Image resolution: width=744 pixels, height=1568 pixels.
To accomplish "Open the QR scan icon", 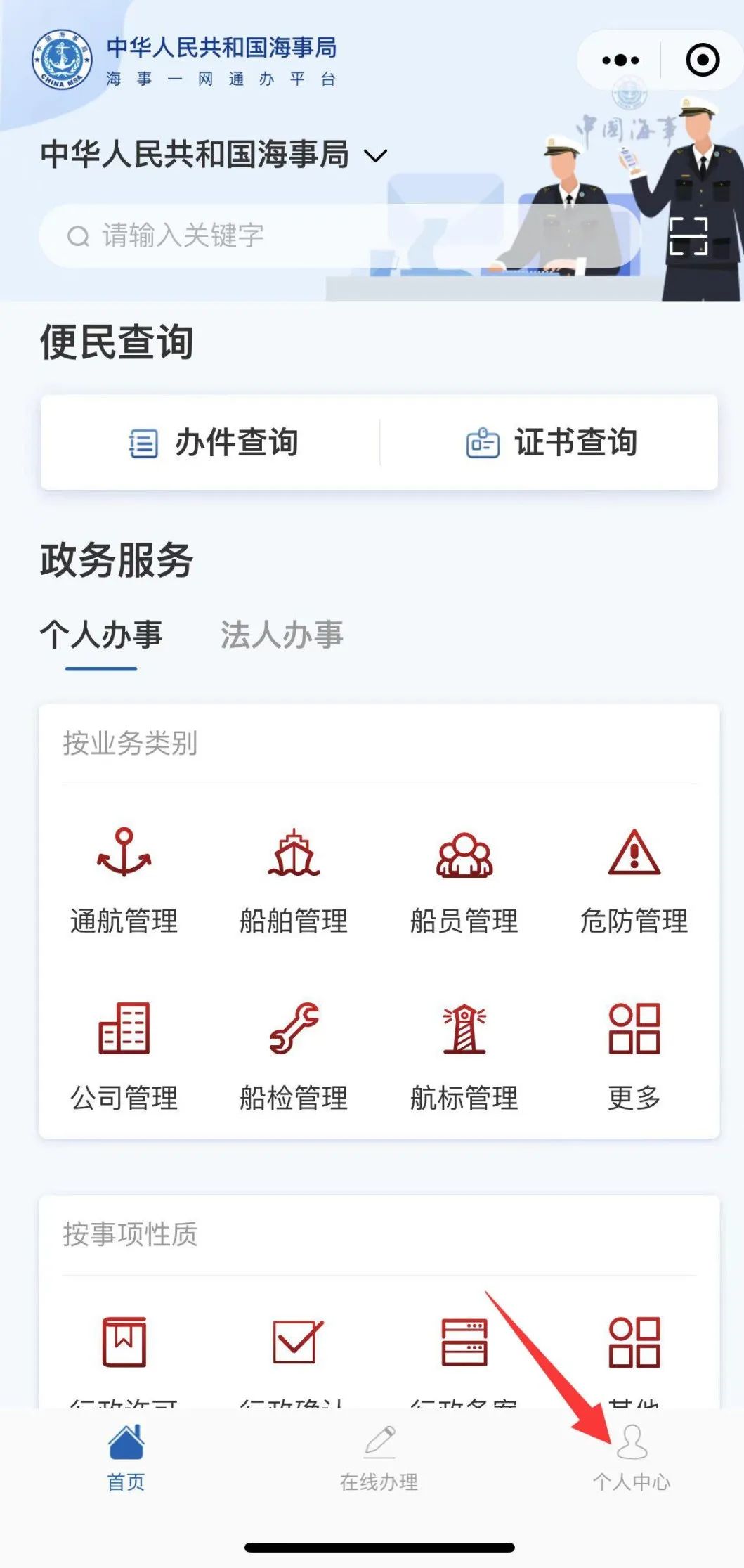I will pos(688,236).
